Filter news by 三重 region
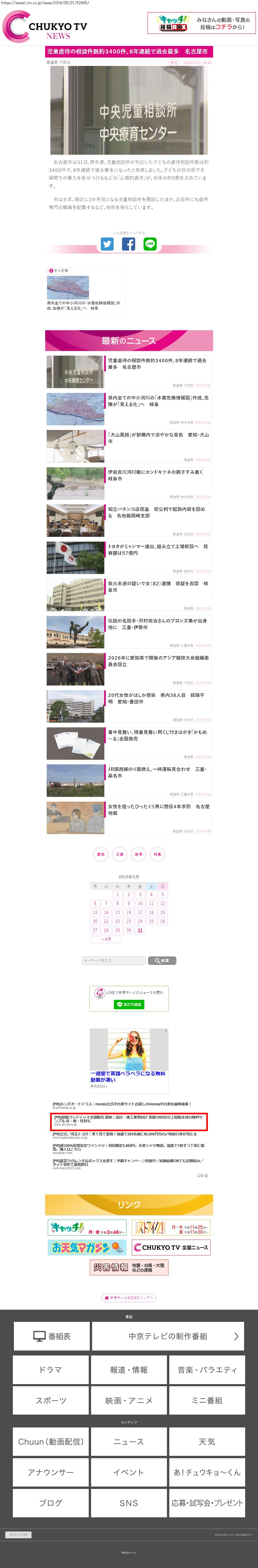Viewport: 258px width, 1568px height. pyautogui.click(x=120, y=854)
